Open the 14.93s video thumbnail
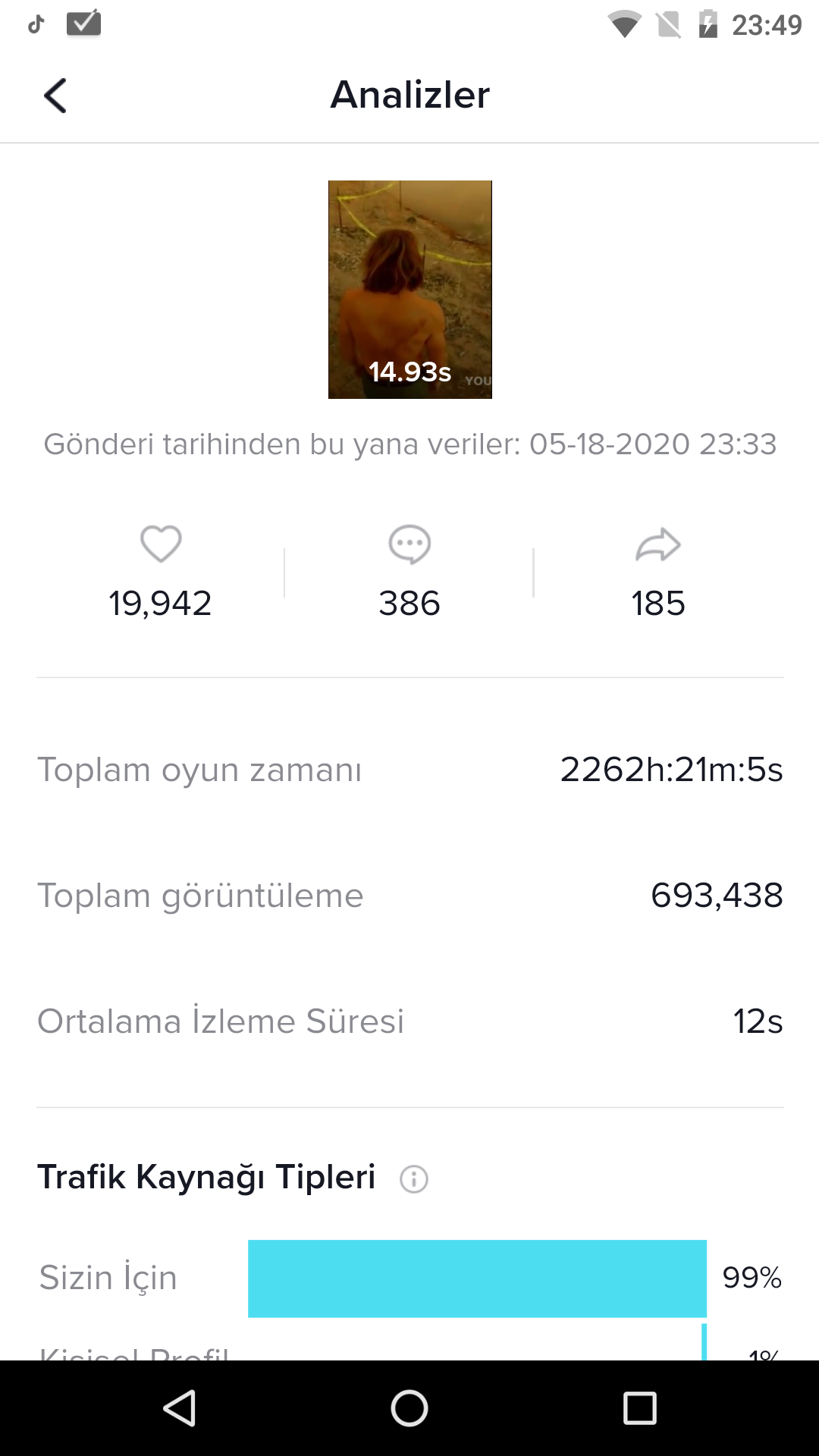 (x=409, y=289)
